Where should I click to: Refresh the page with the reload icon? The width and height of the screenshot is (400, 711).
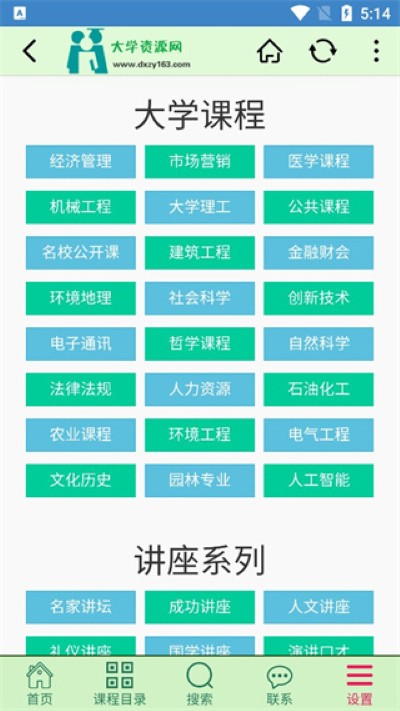coord(323,51)
